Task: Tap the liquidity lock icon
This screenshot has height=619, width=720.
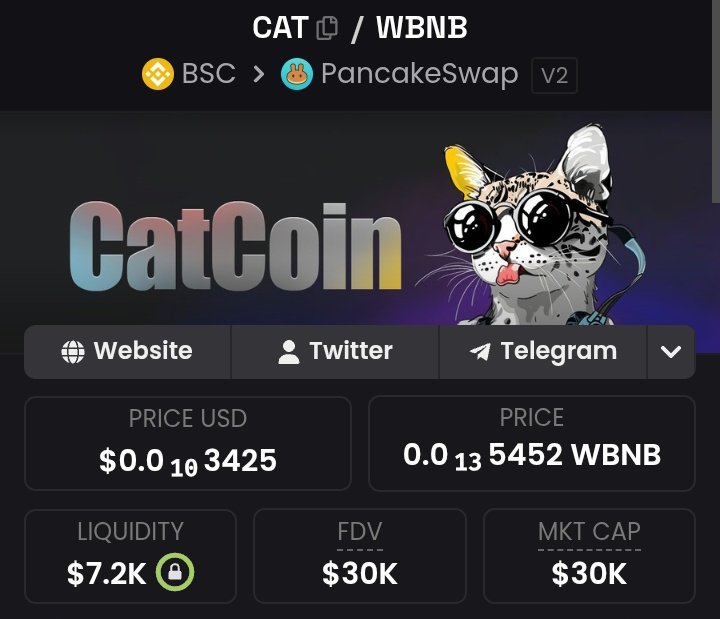Action: point(175,572)
